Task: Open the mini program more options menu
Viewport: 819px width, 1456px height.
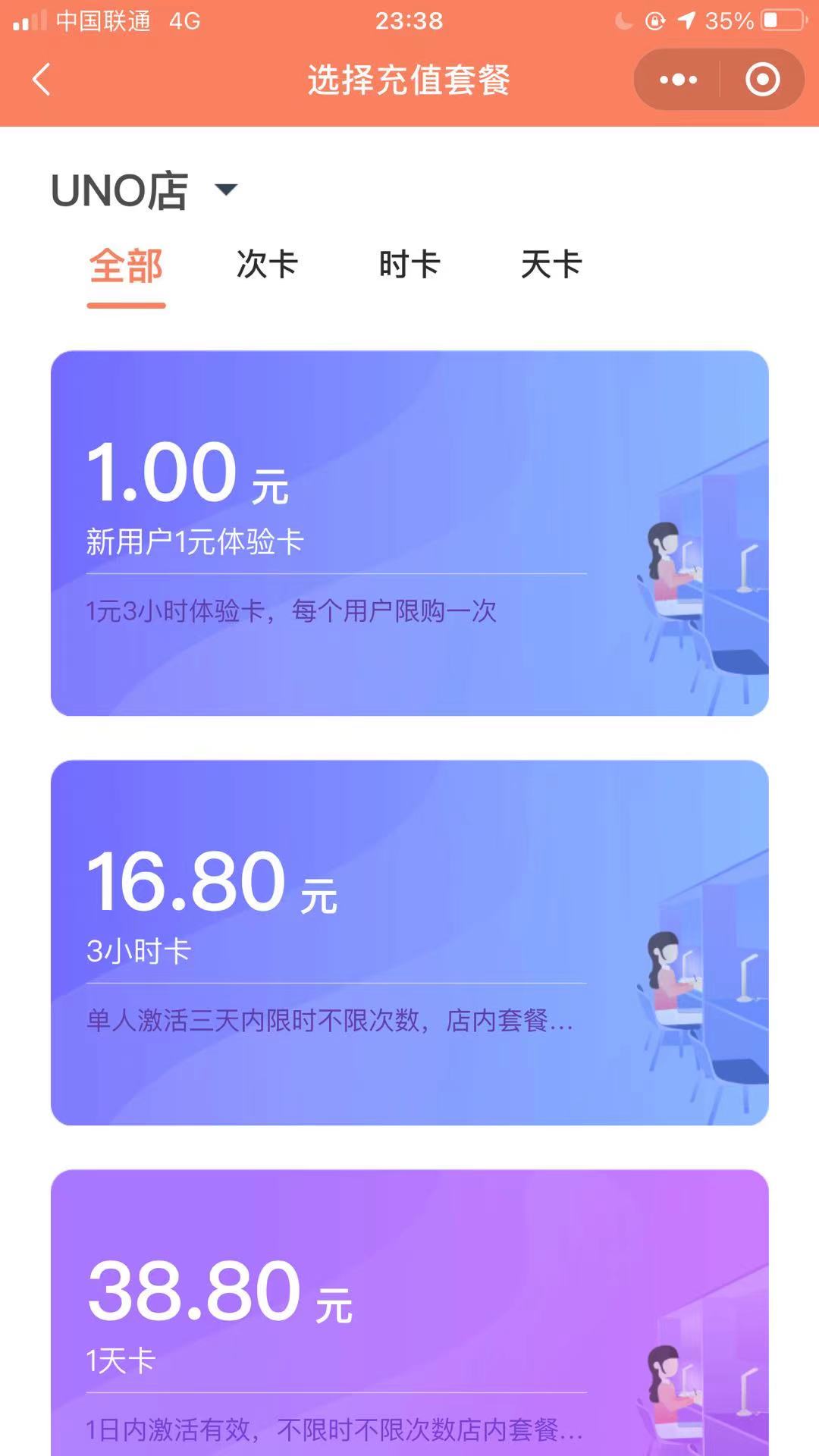Action: click(678, 80)
